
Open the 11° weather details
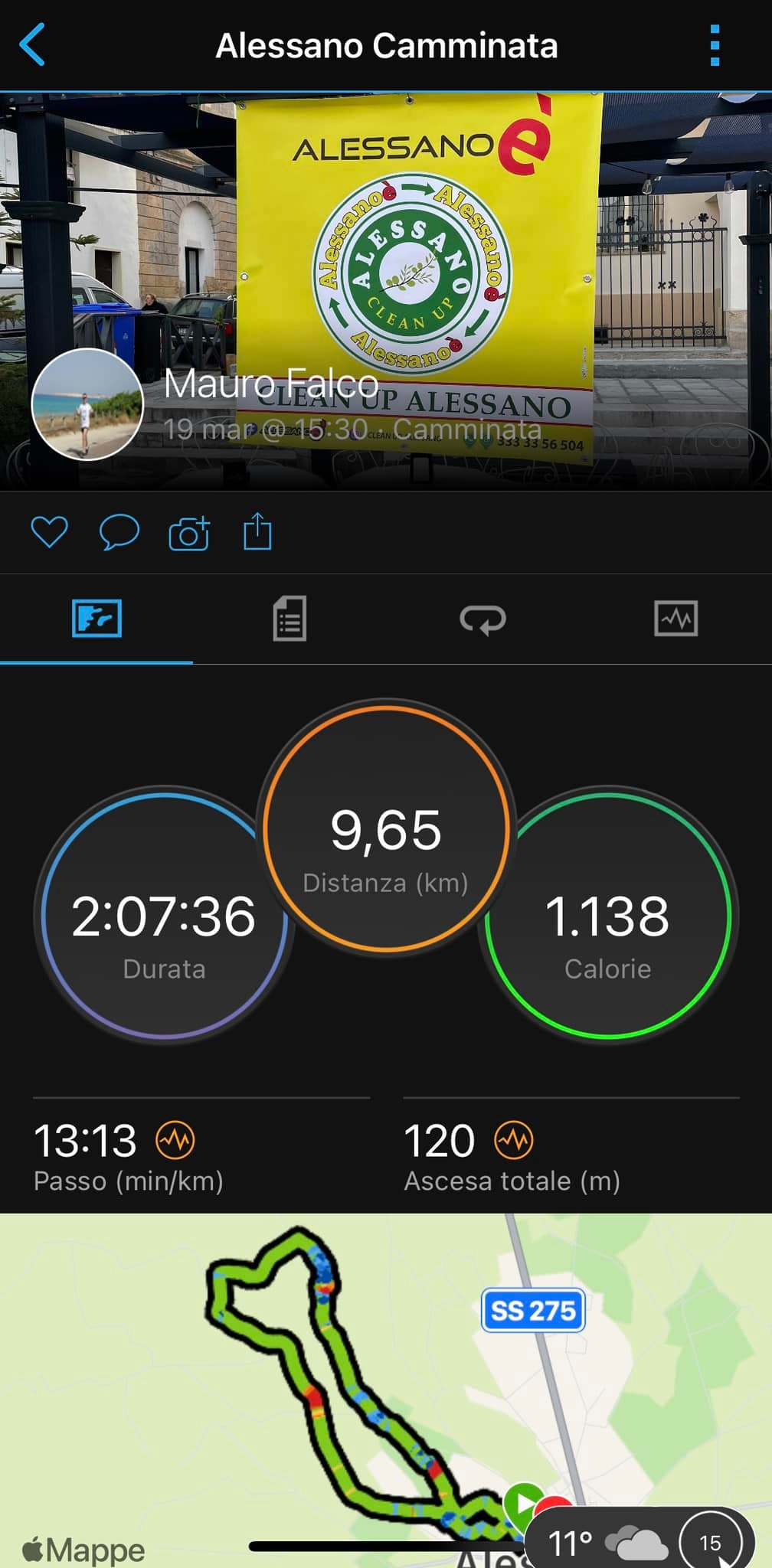coord(605,1542)
